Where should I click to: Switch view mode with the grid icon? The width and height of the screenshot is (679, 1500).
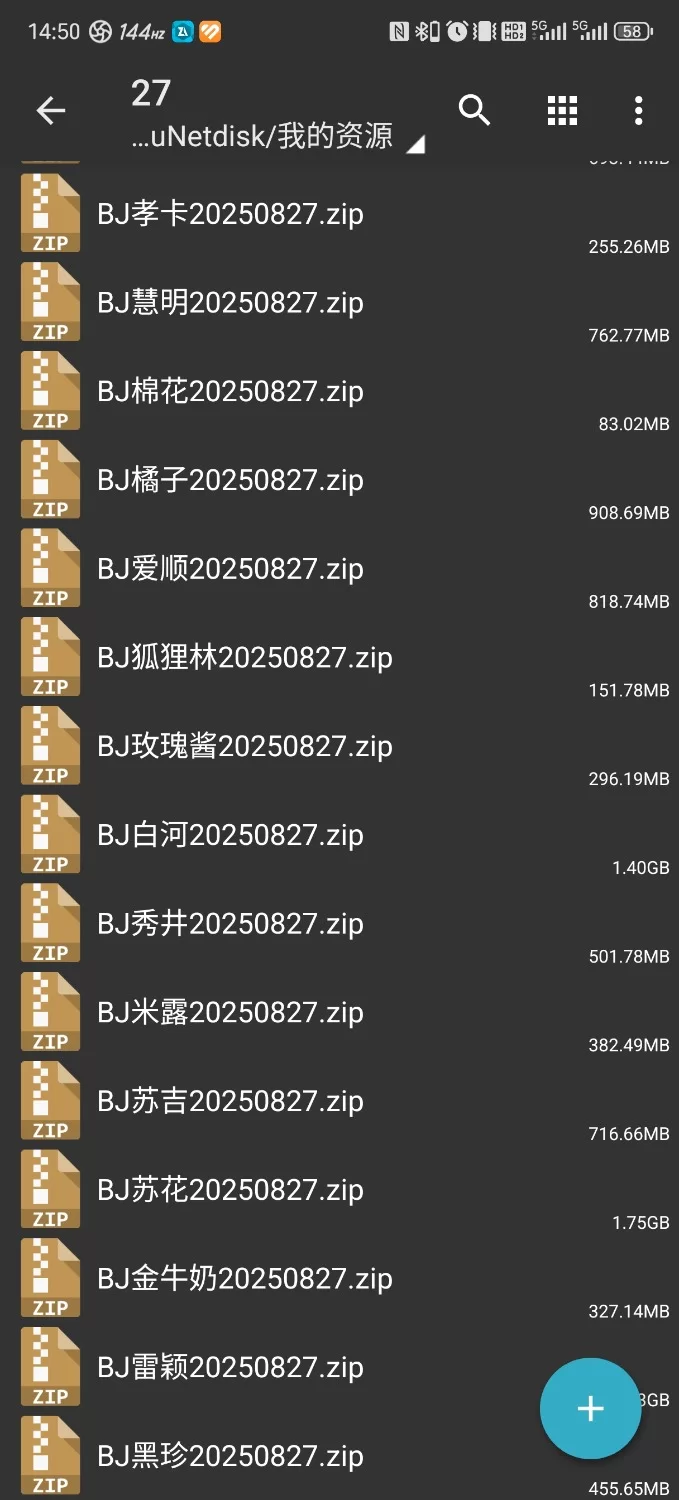(x=562, y=111)
